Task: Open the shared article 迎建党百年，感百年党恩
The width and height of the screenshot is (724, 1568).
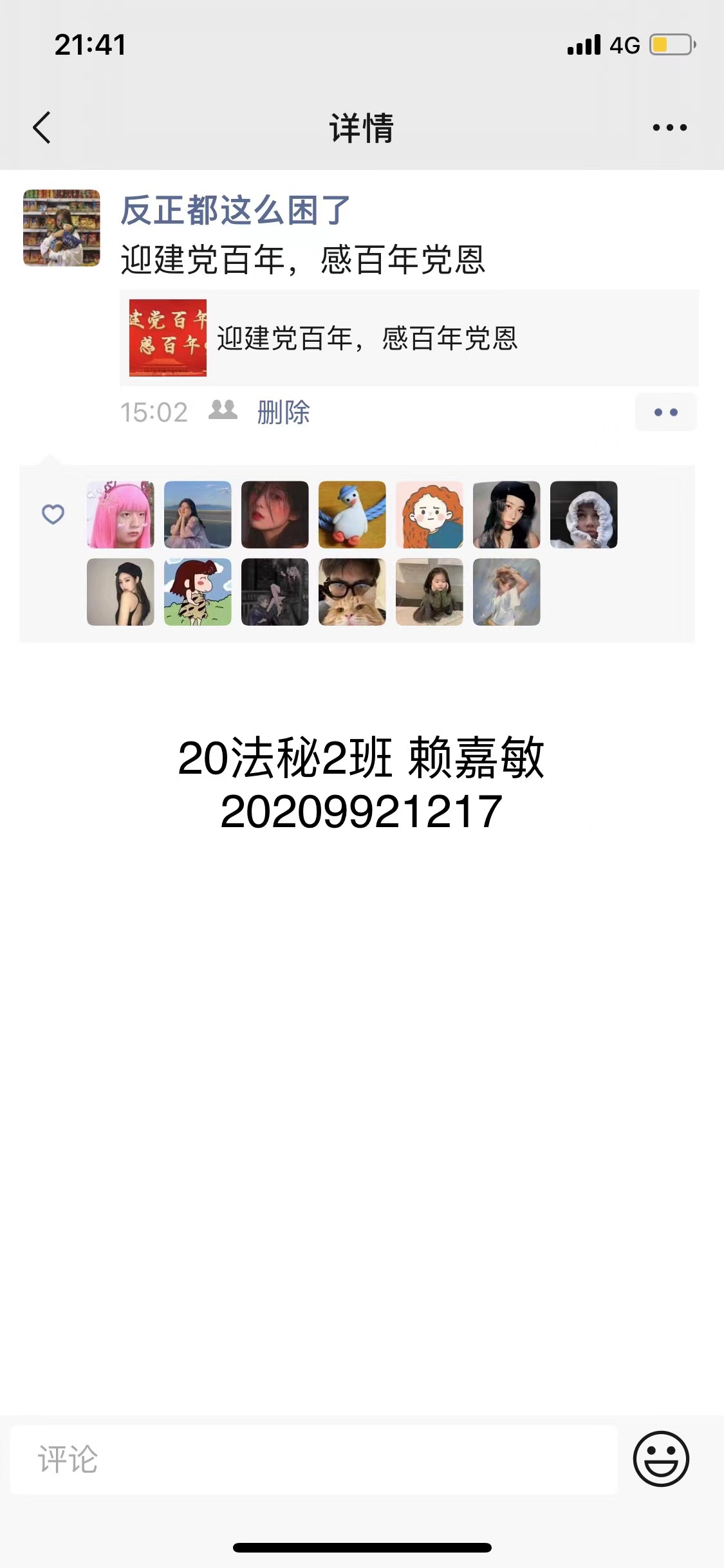Action: tap(409, 338)
